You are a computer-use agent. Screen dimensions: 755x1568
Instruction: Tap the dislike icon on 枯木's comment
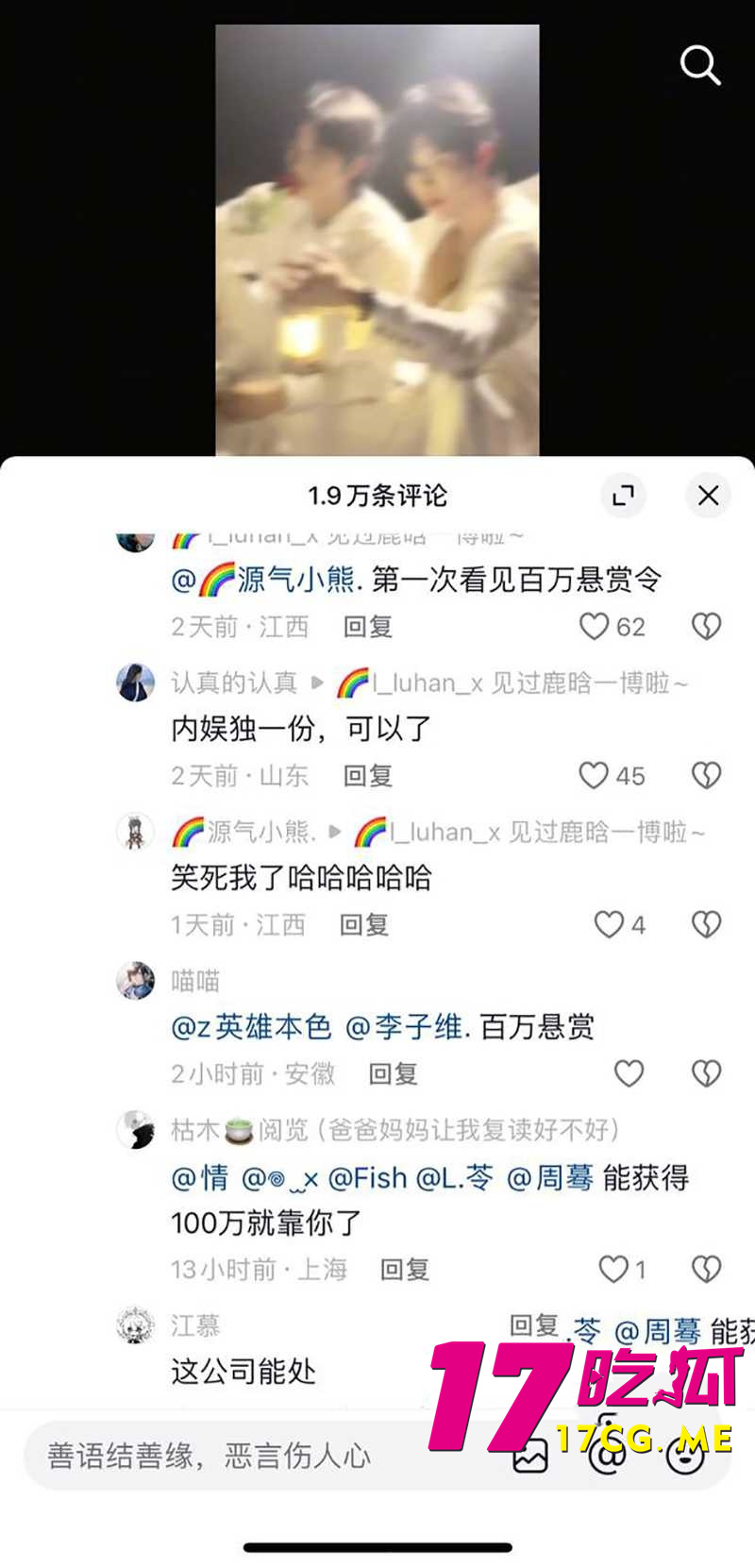click(x=705, y=1269)
